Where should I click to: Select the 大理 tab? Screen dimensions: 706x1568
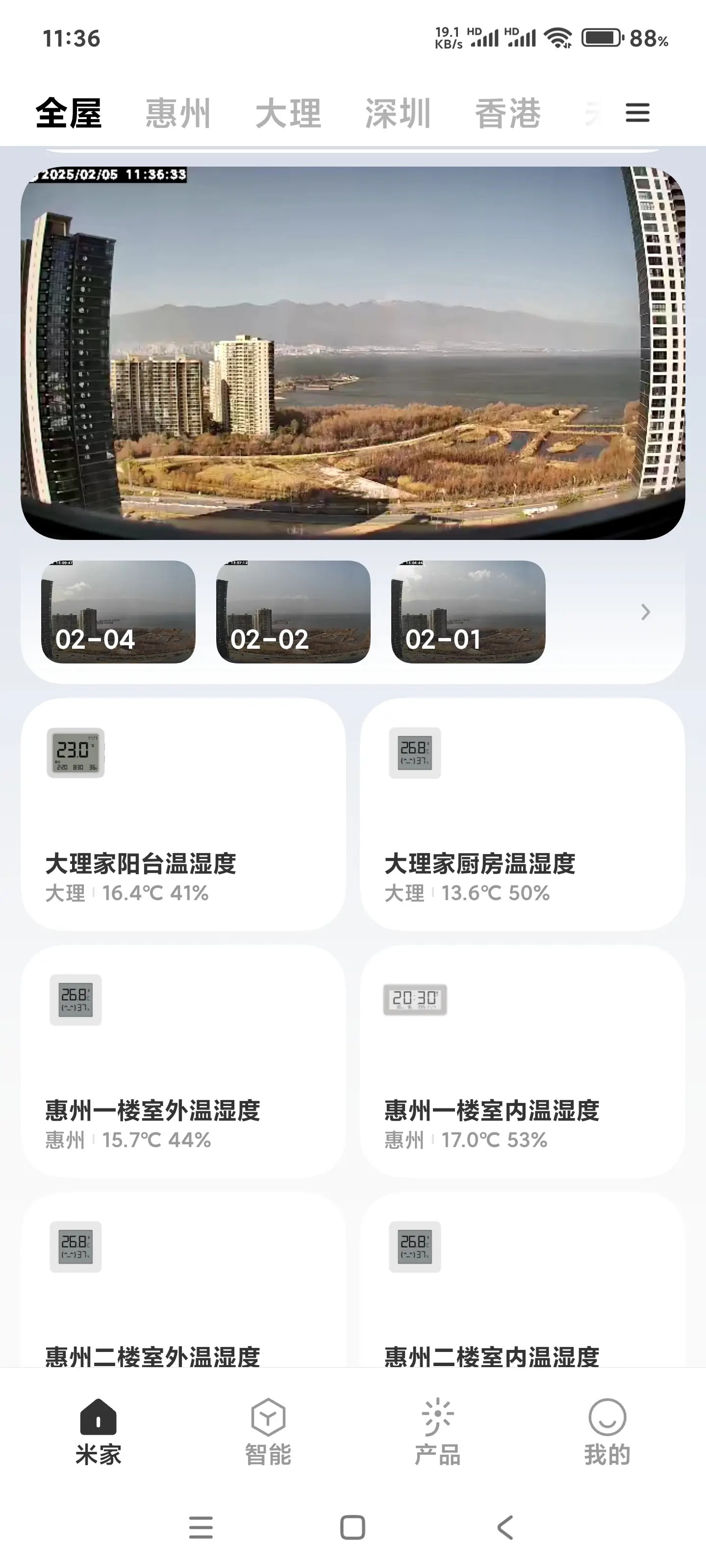click(288, 113)
